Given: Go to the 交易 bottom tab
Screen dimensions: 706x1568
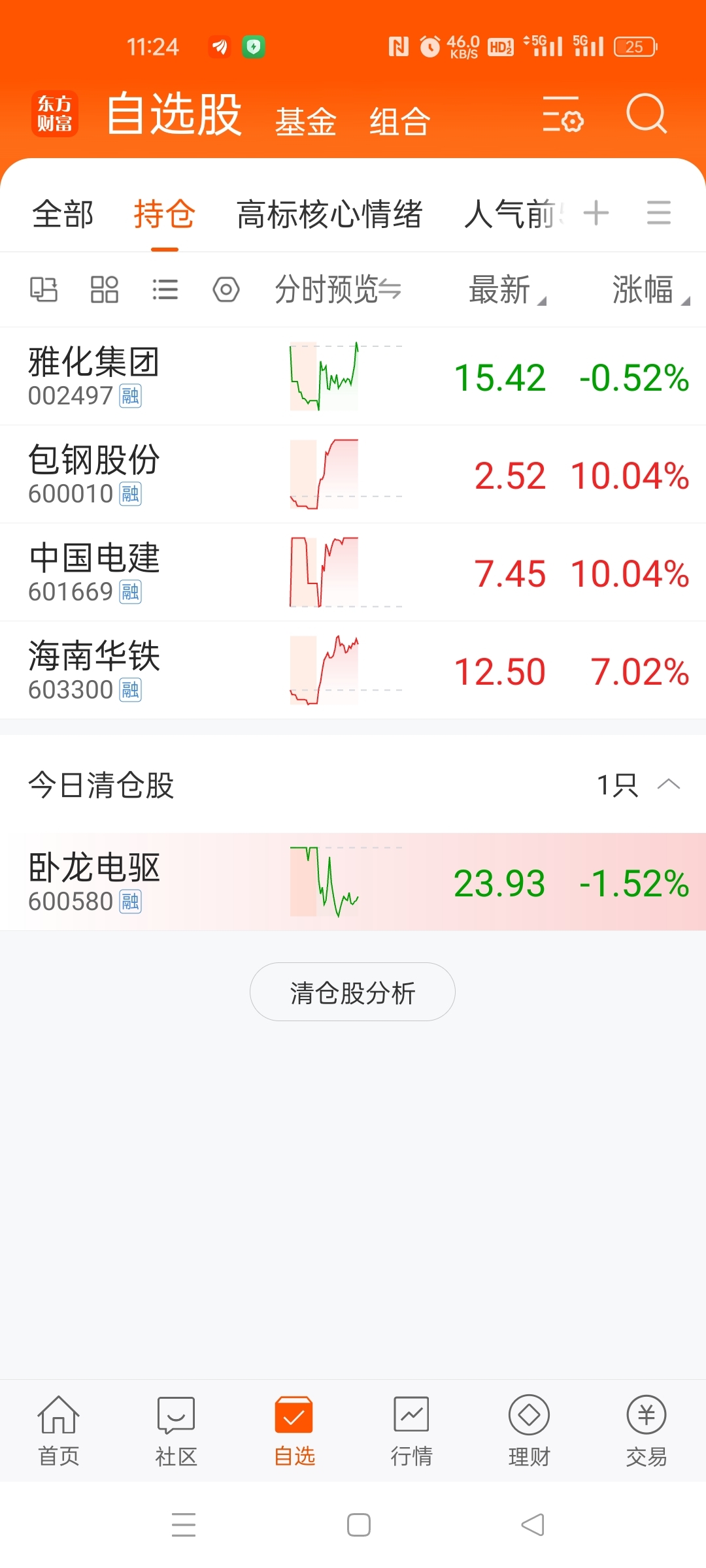Looking at the screenshot, I should [x=647, y=1431].
